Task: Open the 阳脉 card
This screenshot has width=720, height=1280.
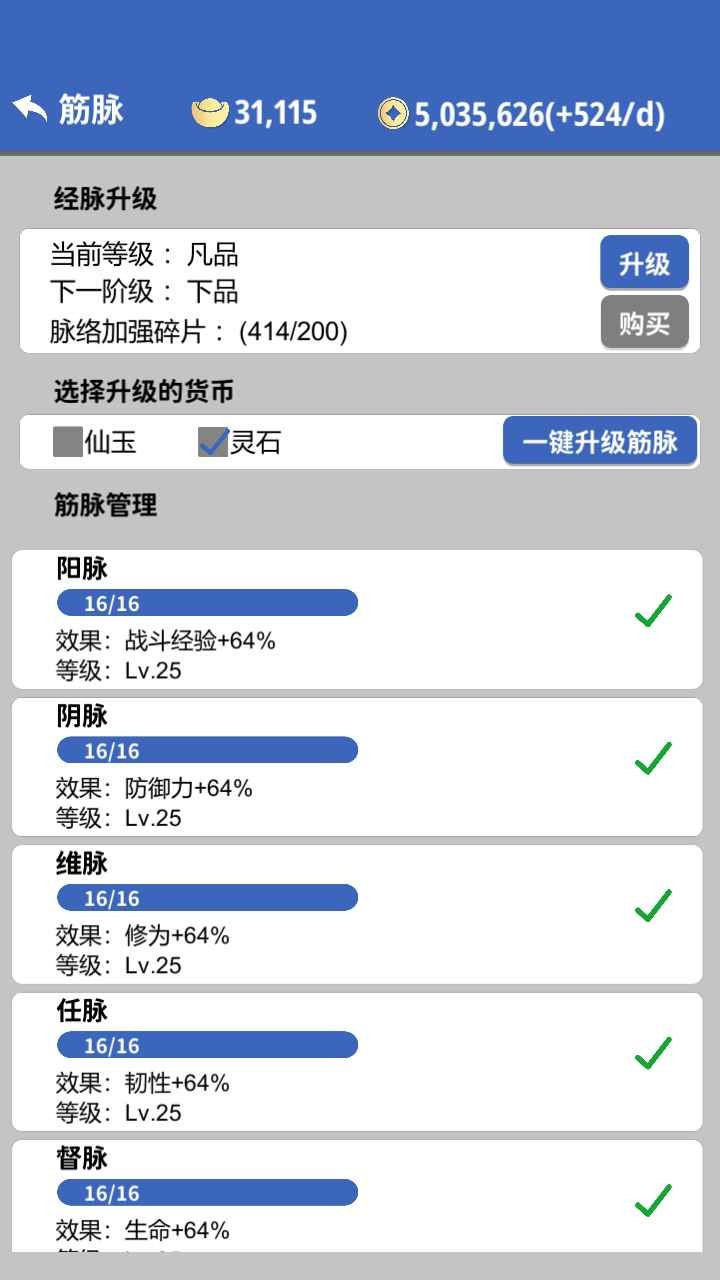Action: click(x=357, y=619)
